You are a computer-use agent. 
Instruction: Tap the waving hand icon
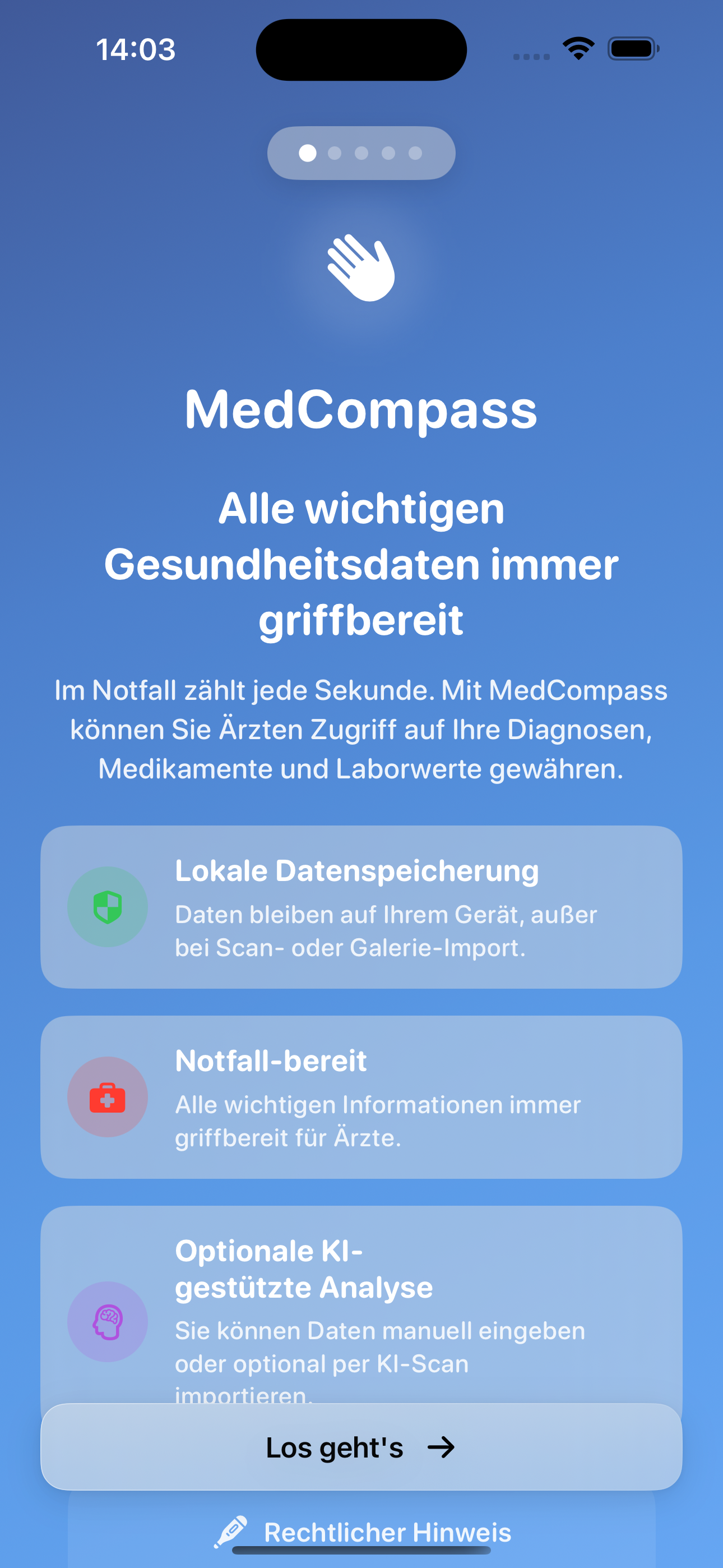pos(360,270)
